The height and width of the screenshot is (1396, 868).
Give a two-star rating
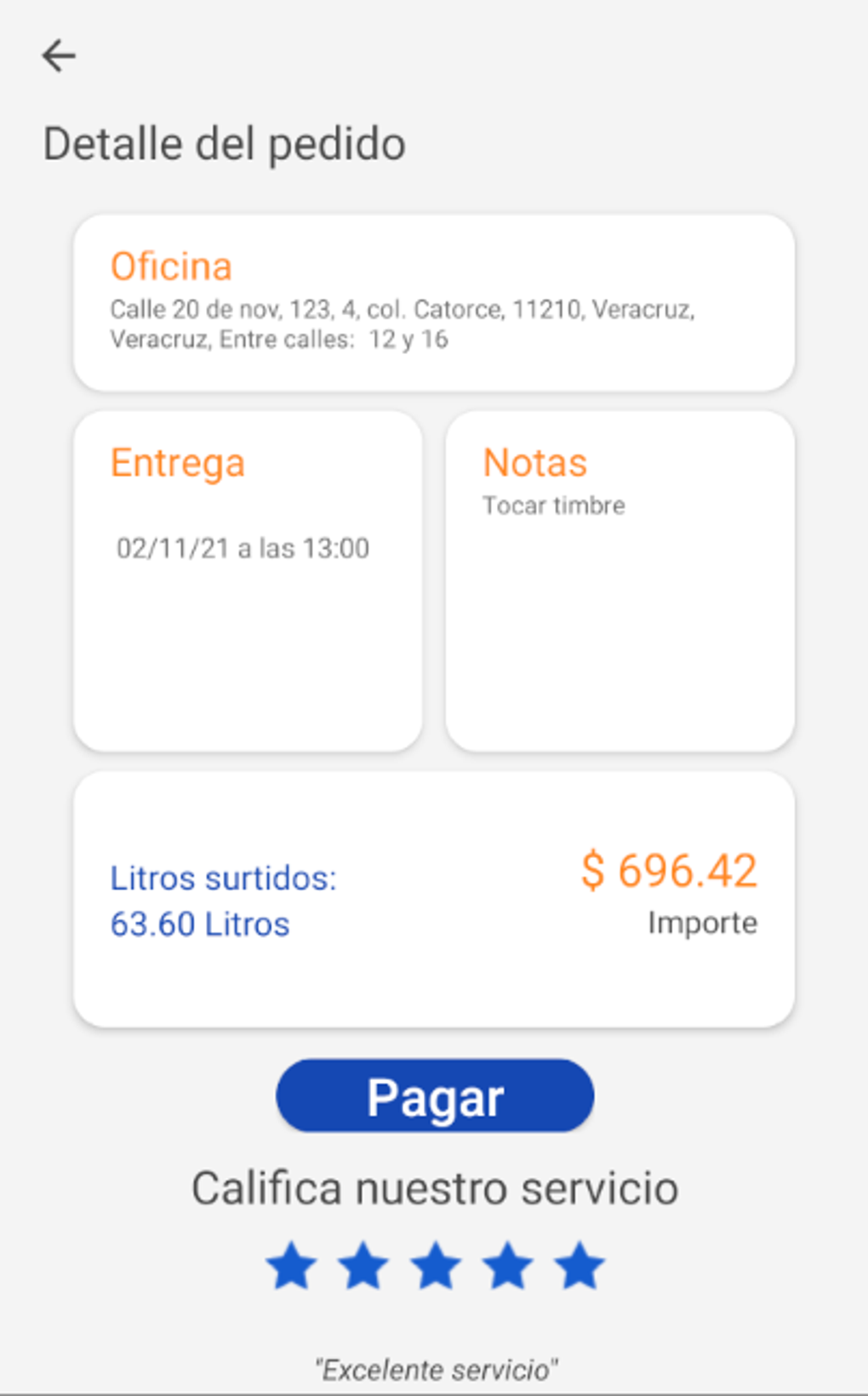click(x=363, y=1266)
